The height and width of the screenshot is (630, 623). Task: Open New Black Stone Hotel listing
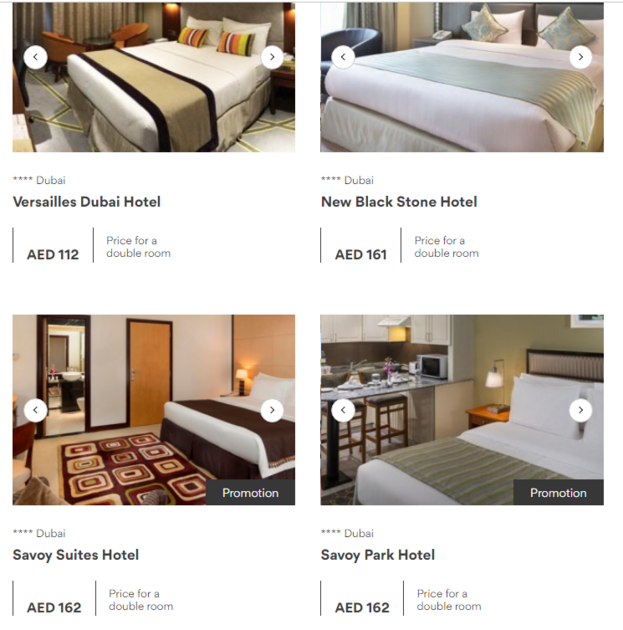point(399,202)
